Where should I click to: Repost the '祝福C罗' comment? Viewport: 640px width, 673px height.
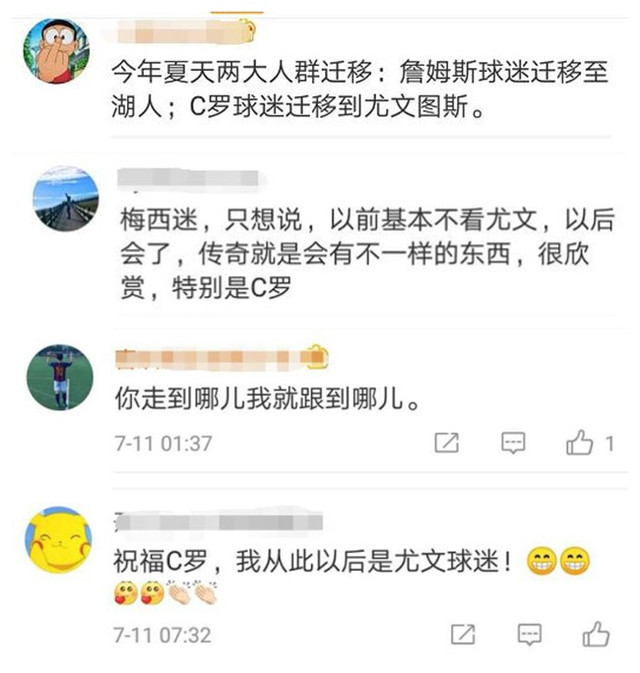462,633
